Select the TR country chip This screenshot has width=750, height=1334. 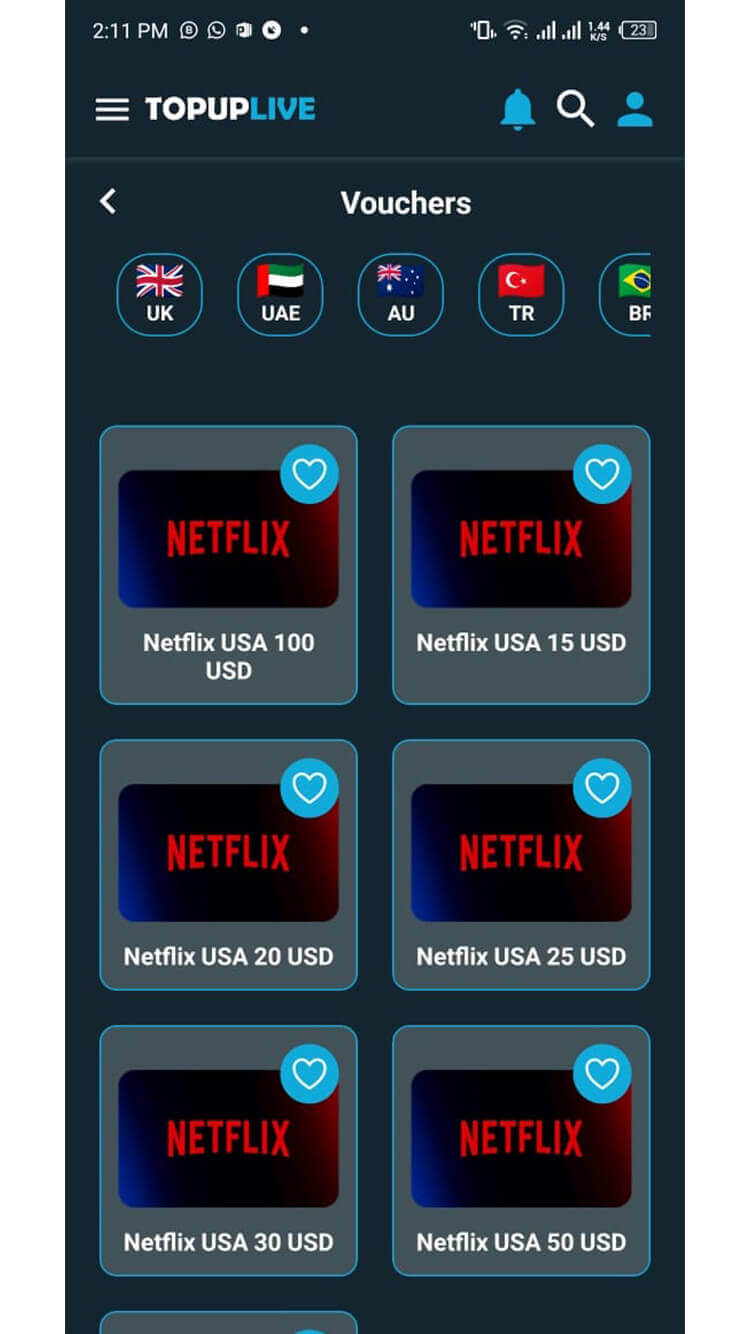(521, 294)
